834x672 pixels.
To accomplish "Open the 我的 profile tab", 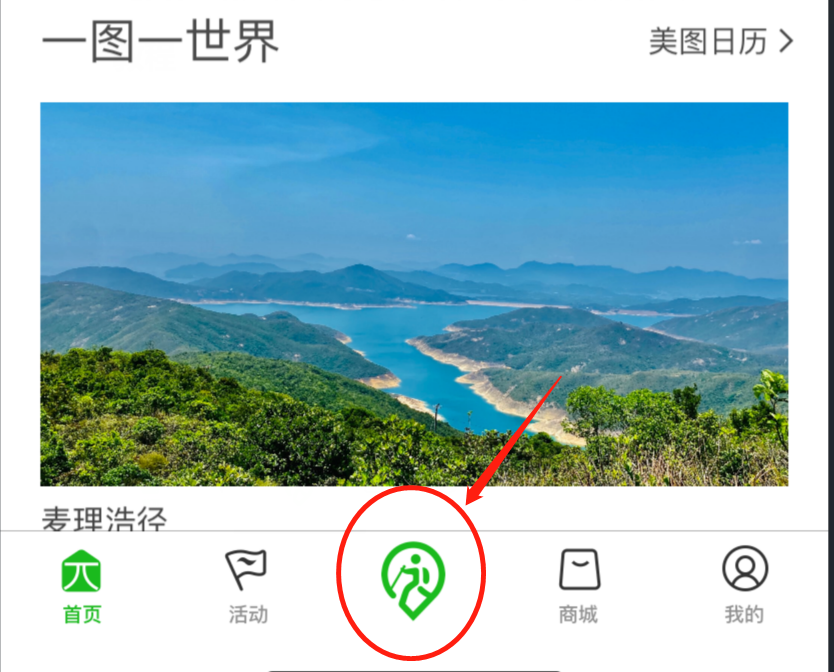I will (x=744, y=585).
